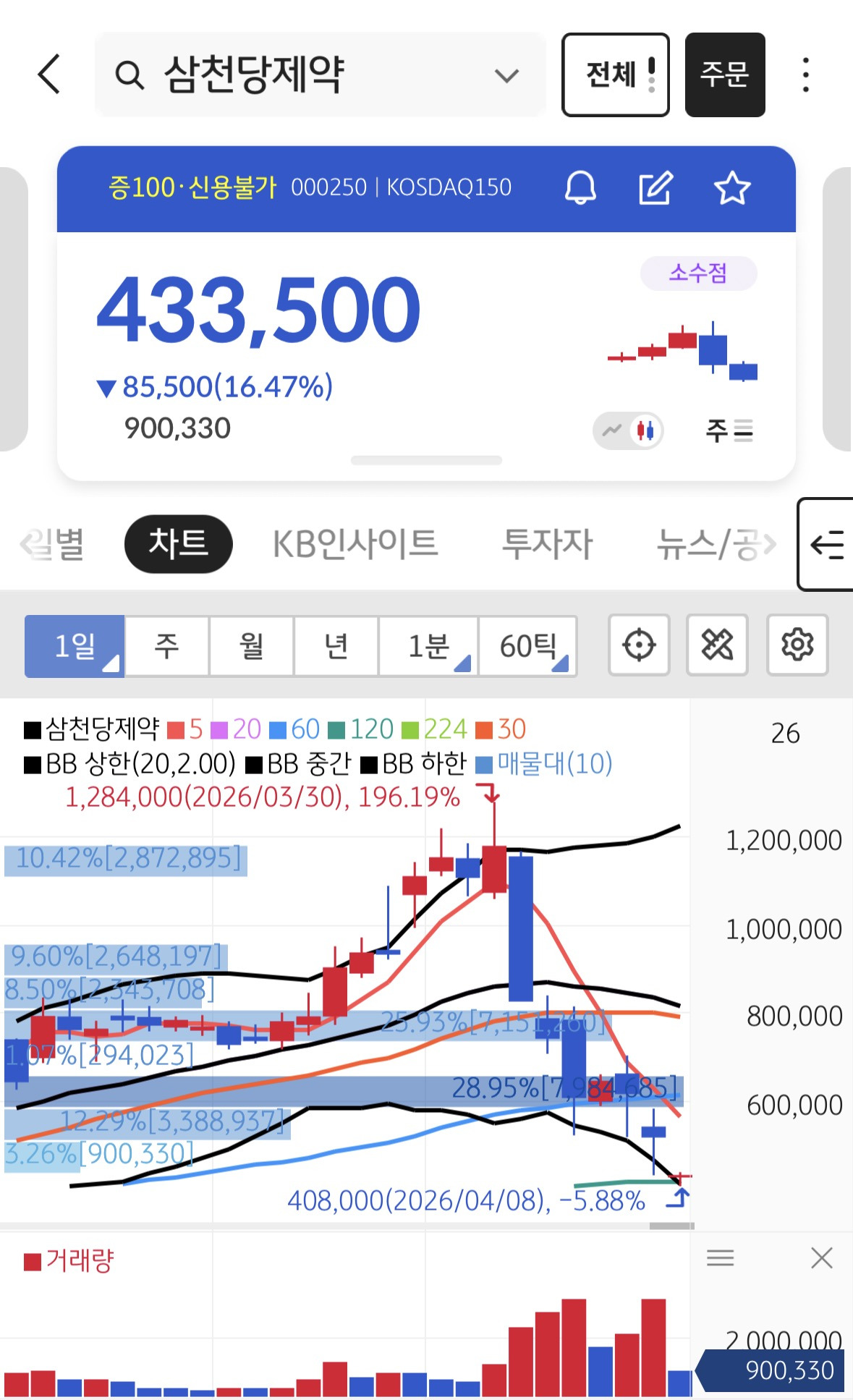
Task: Open the chart settings gear
Action: (x=797, y=645)
